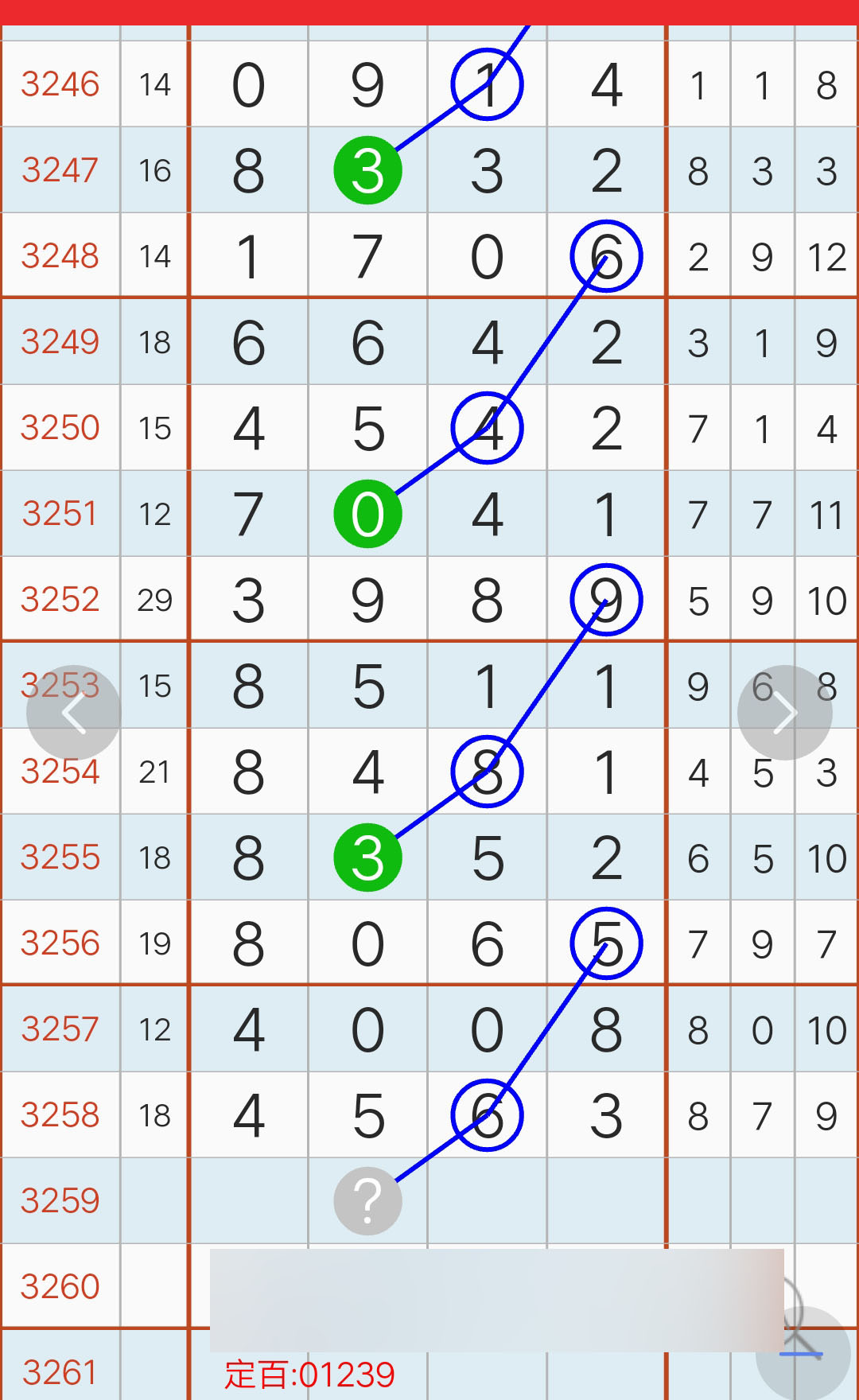Screen dimensions: 859x1400
Task: Select the green circled 3 in row 3247
Action: [367, 169]
